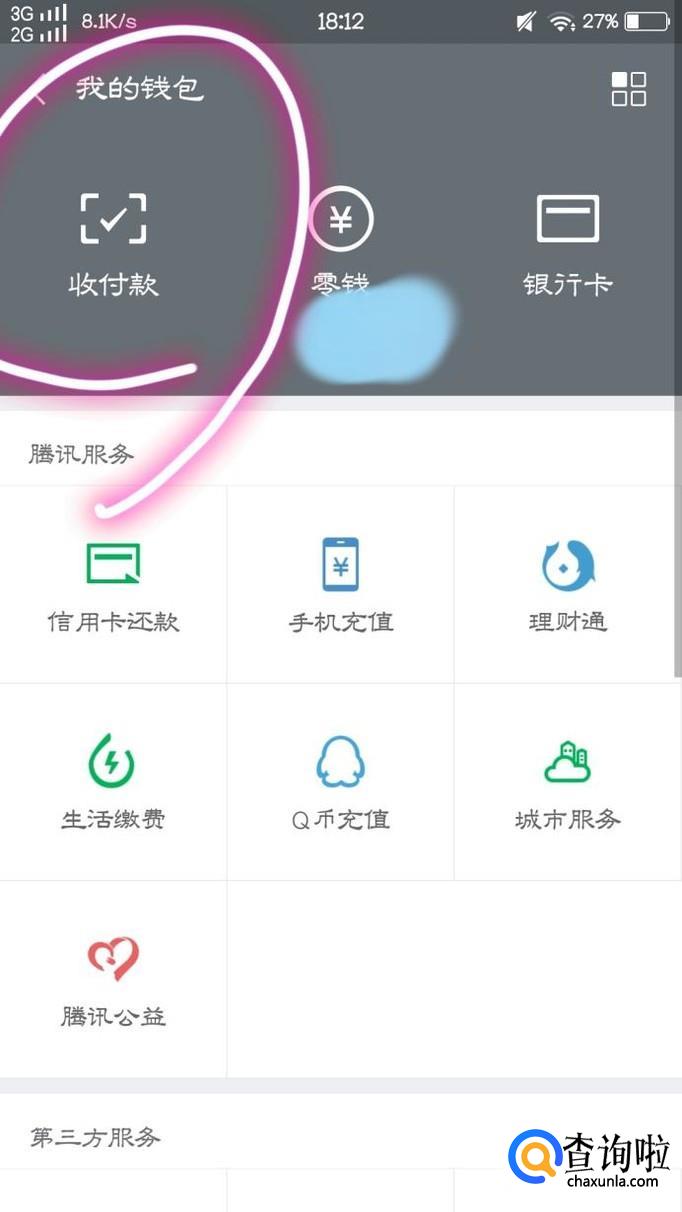Open 理财通 wealth service

point(568,585)
